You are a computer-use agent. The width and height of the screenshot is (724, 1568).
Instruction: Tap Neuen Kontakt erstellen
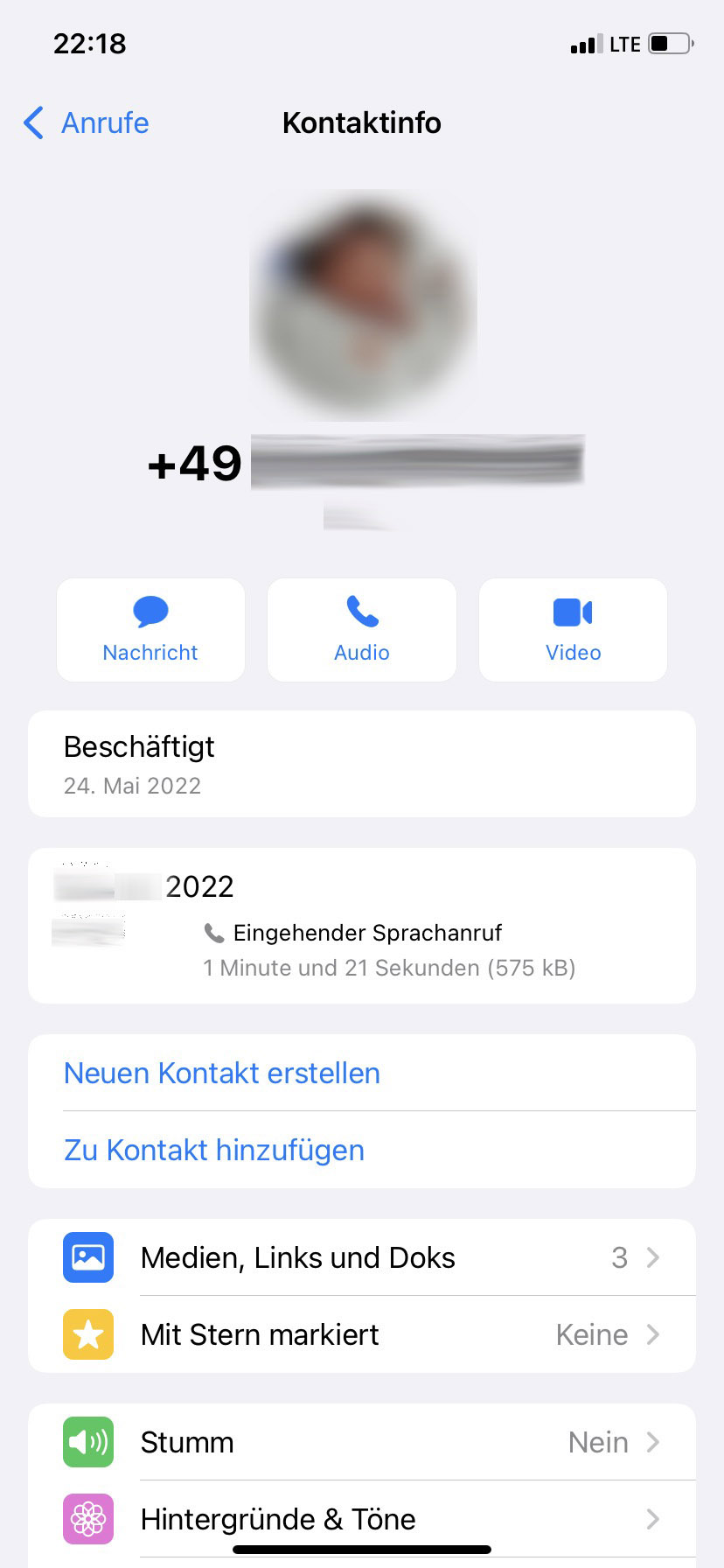222,1074
